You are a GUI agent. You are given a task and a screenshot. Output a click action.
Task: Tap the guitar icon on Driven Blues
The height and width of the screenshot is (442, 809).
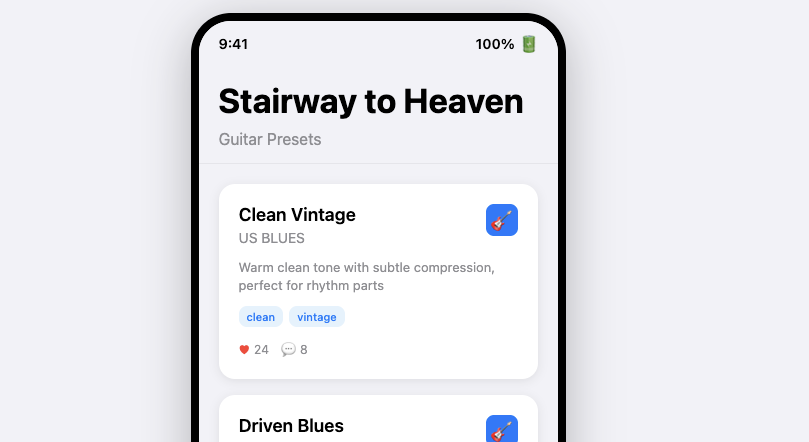point(501,429)
